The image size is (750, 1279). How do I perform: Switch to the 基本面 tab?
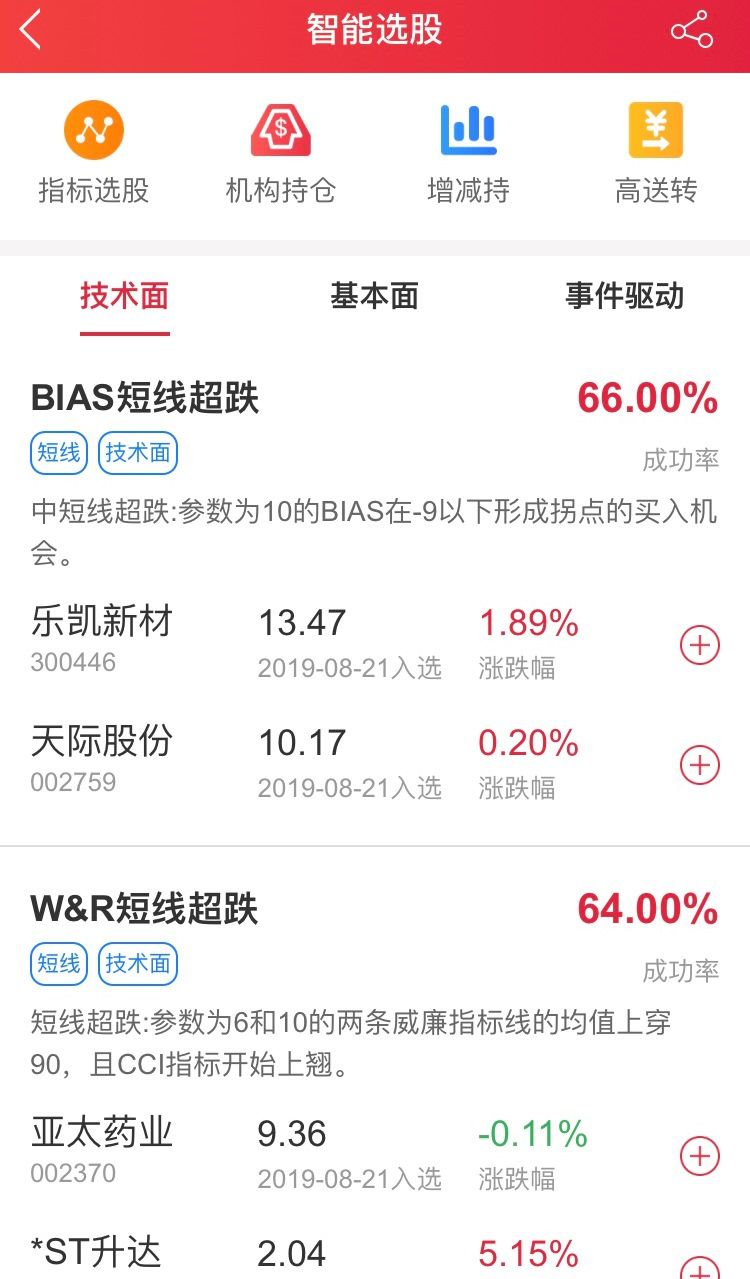374,296
